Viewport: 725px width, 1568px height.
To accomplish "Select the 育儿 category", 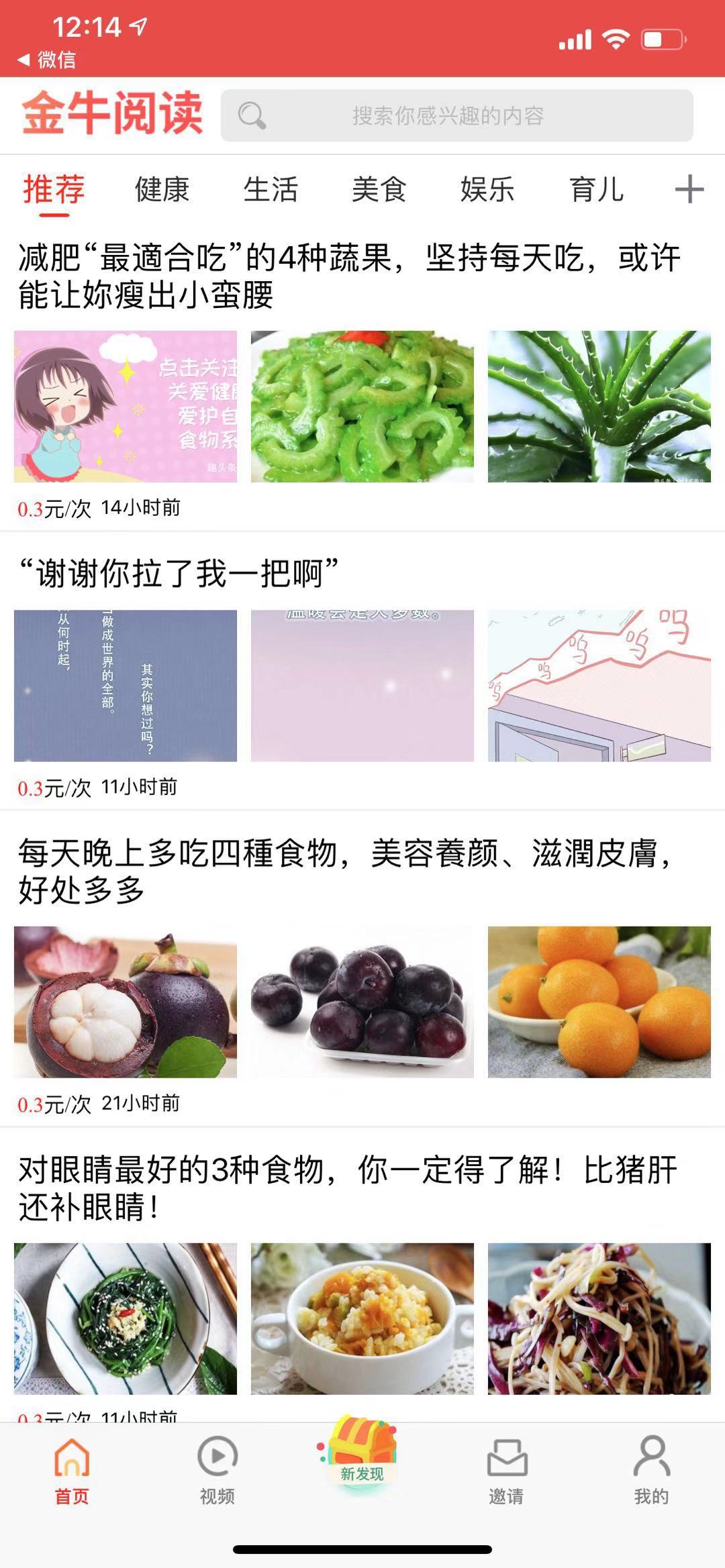I will (596, 190).
